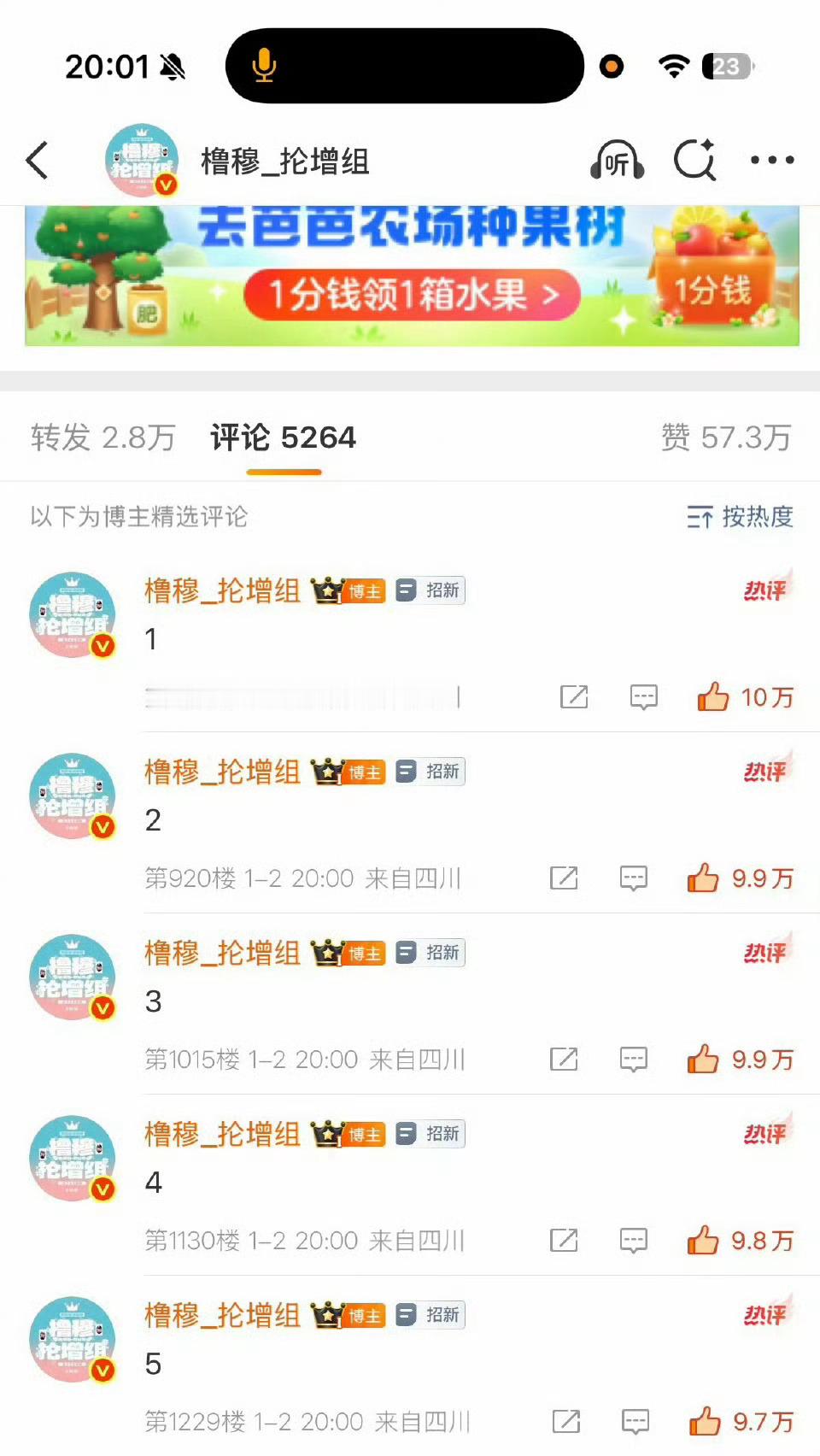Image resolution: width=820 pixels, height=1456 pixels.
Task: Tap the blogger avatar of comment 3
Action: tap(72, 978)
